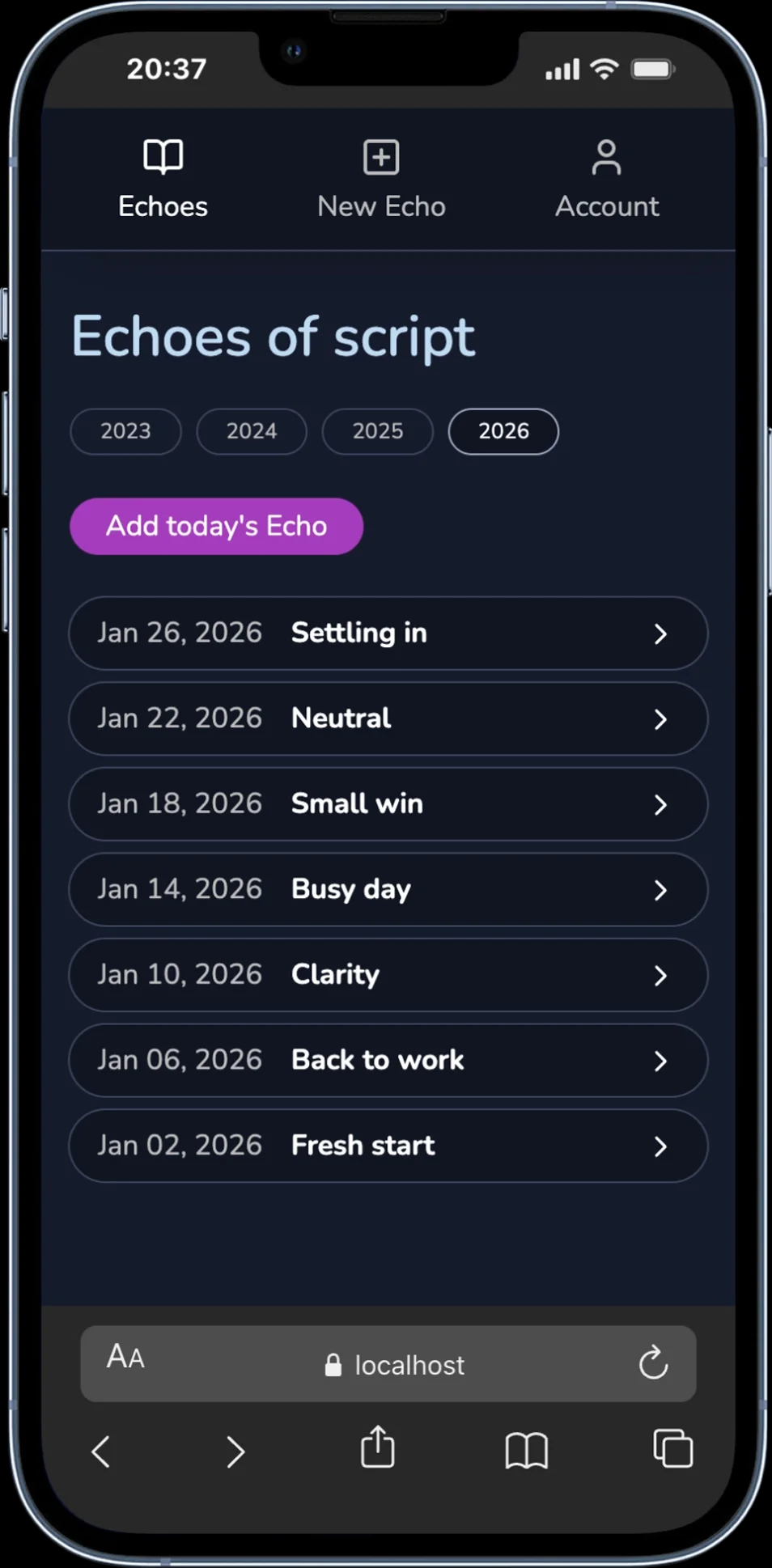View the Neutral entry from Jan 22
The height and width of the screenshot is (1568, 772).
[x=388, y=718]
